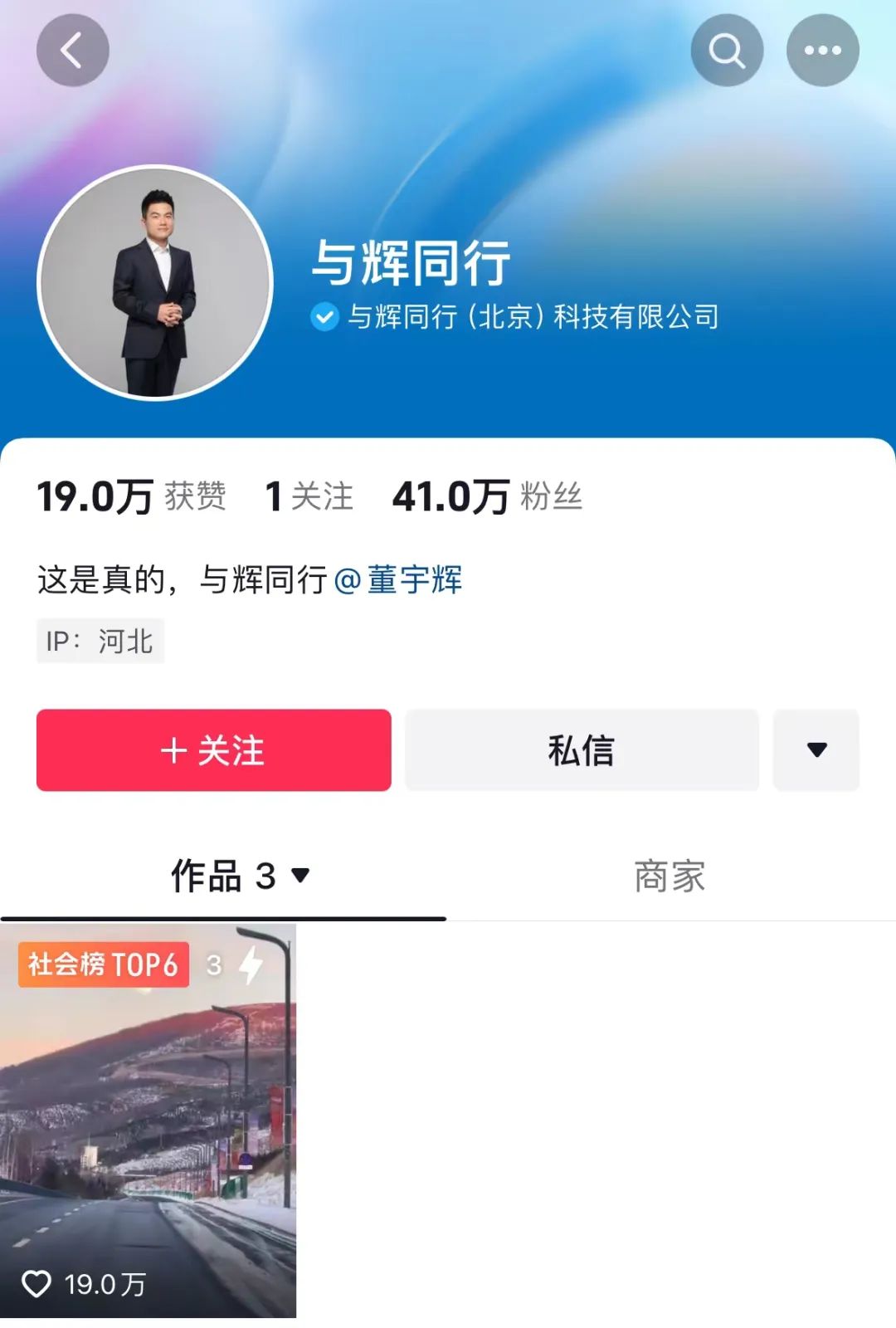896x1328 pixels.
Task: View the profile avatar photo
Action: (x=156, y=282)
